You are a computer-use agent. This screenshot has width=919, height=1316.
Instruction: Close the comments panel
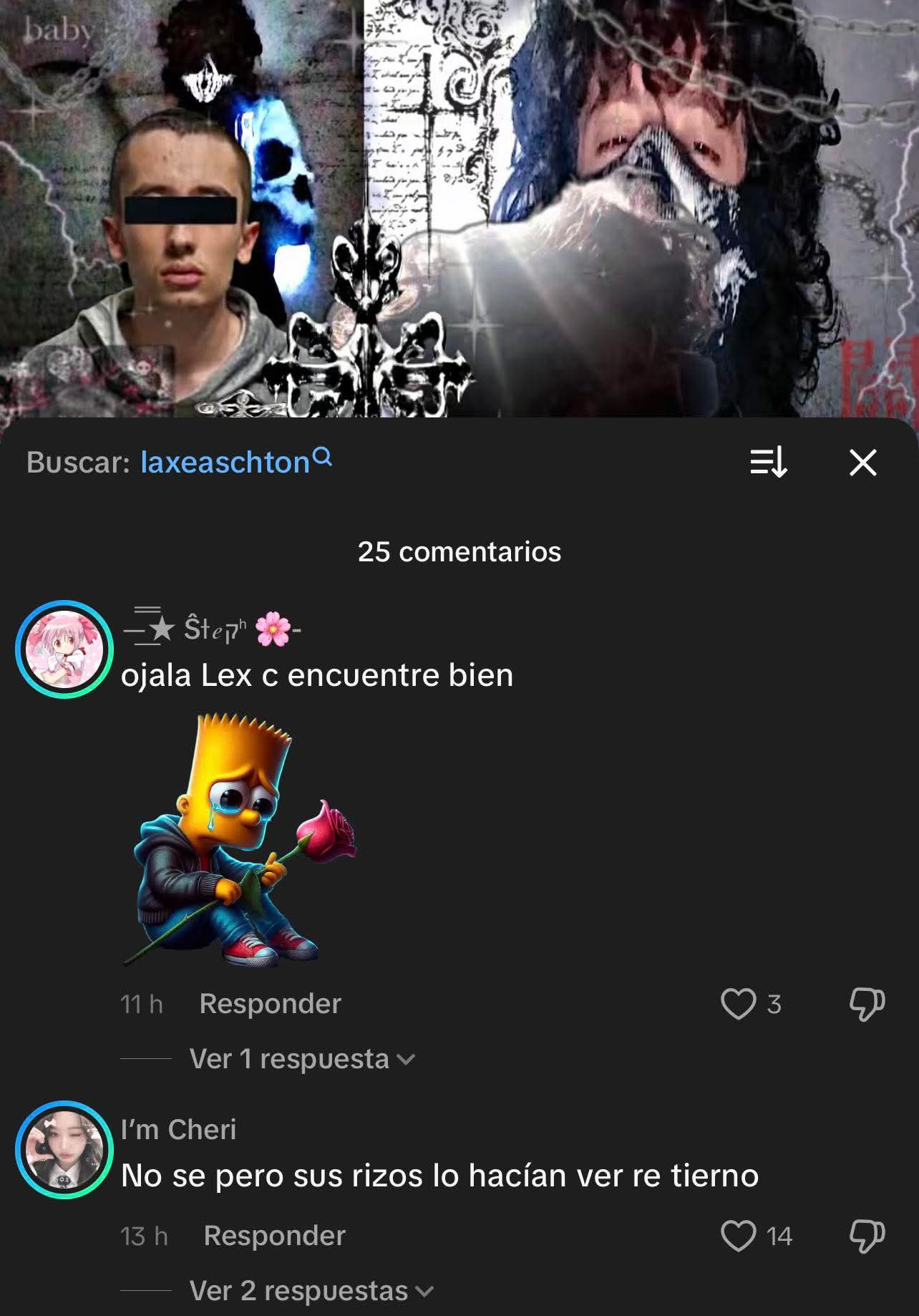coord(862,463)
